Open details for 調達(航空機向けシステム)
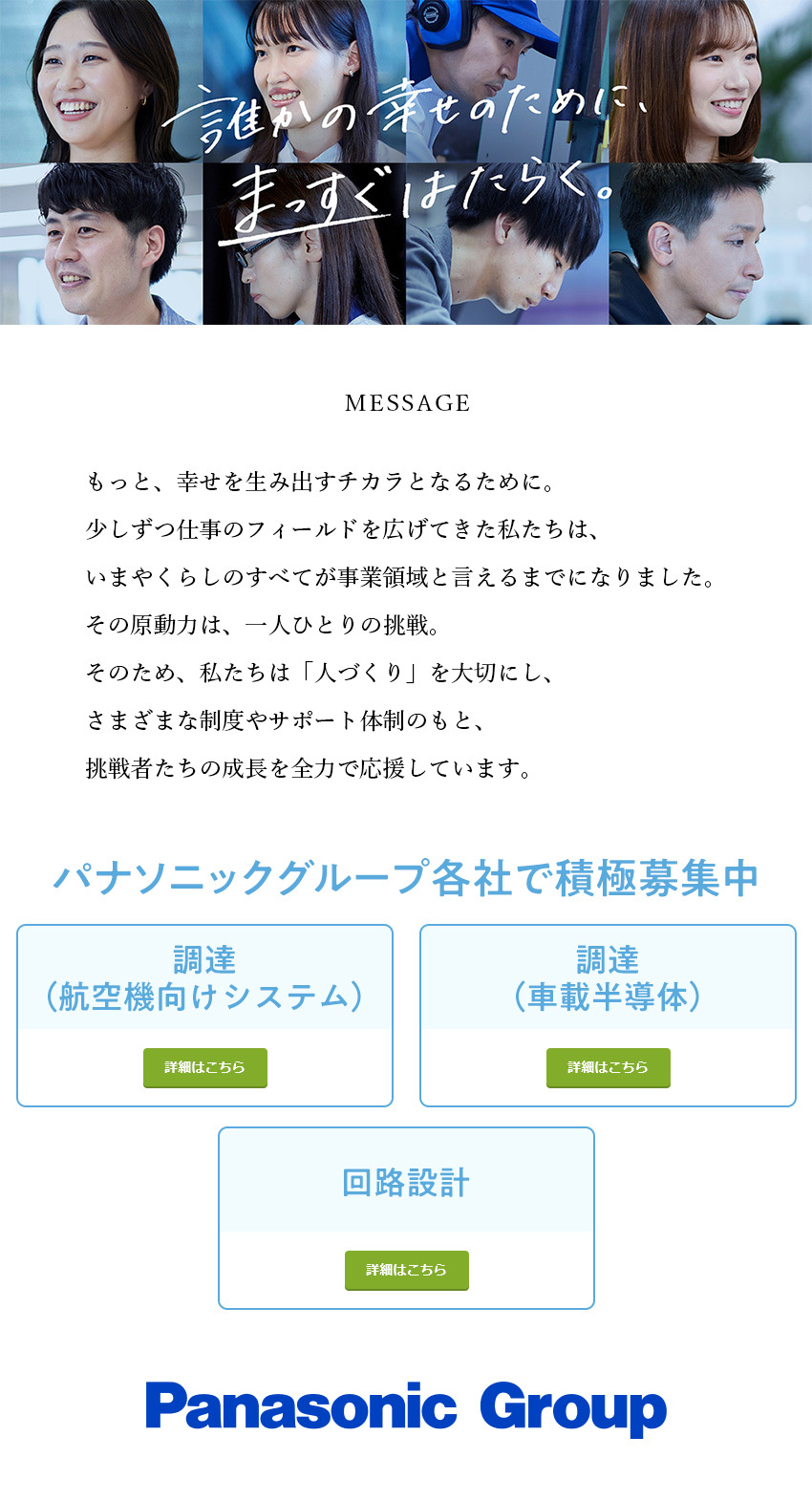The width and height of the screenshot is (812, 1501). (204, 1067)
